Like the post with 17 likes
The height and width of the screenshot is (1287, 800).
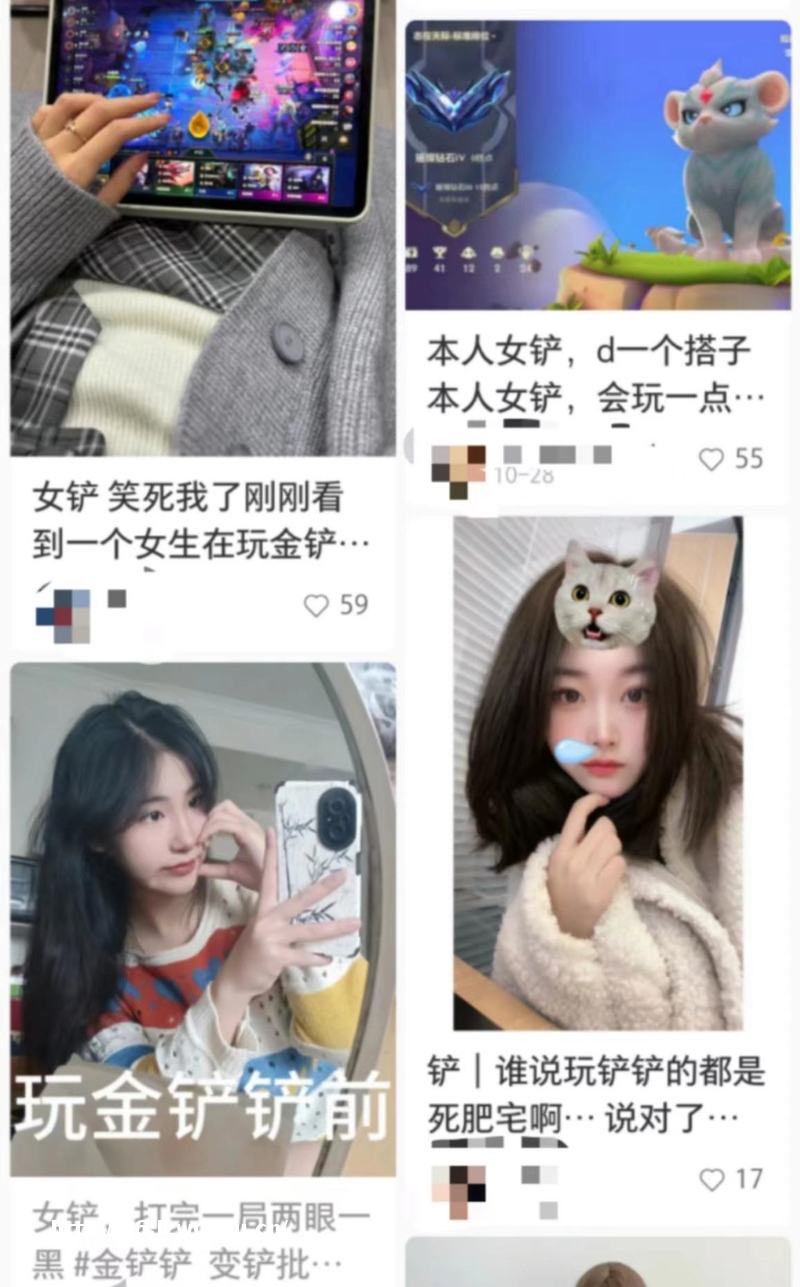click(x=712, y=1180)
